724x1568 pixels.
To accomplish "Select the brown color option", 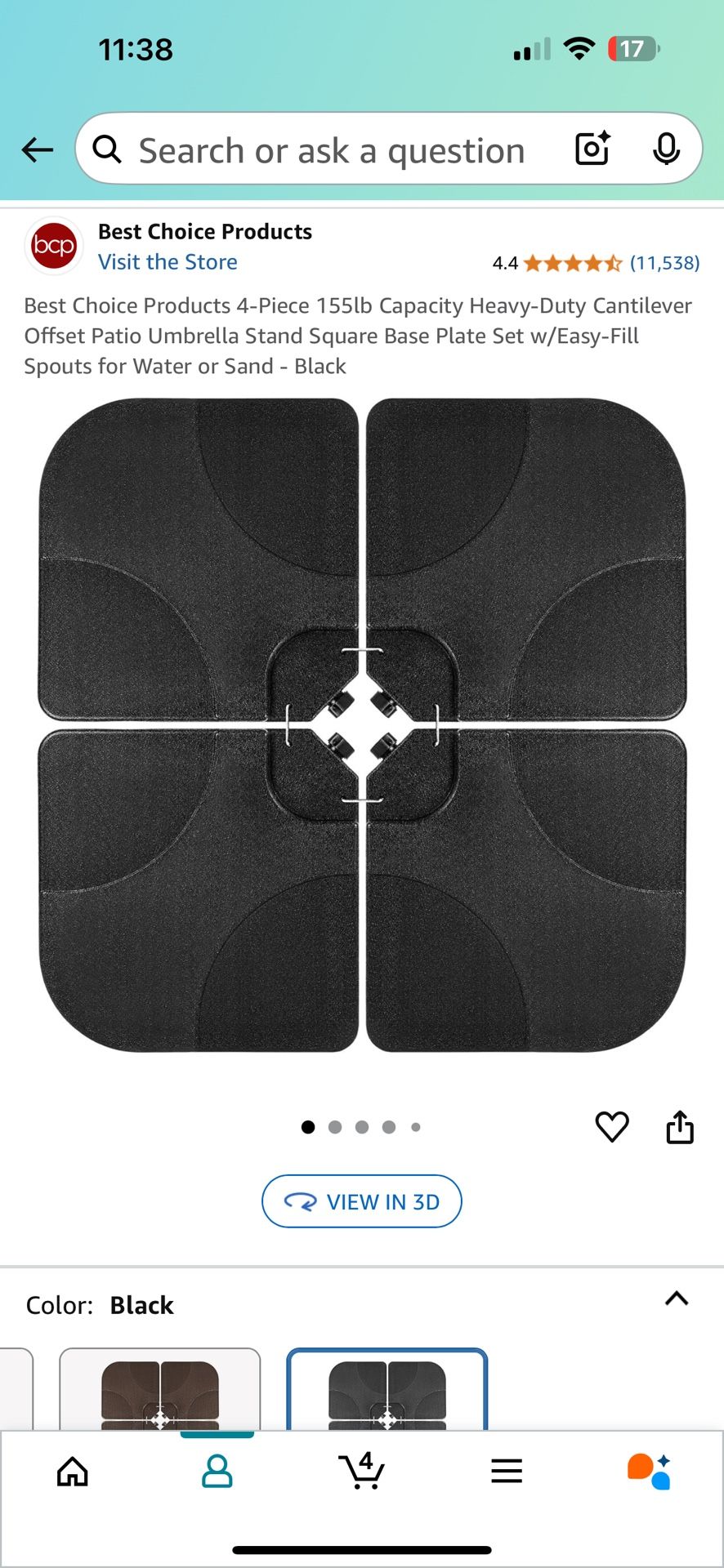I will 160,1391.
